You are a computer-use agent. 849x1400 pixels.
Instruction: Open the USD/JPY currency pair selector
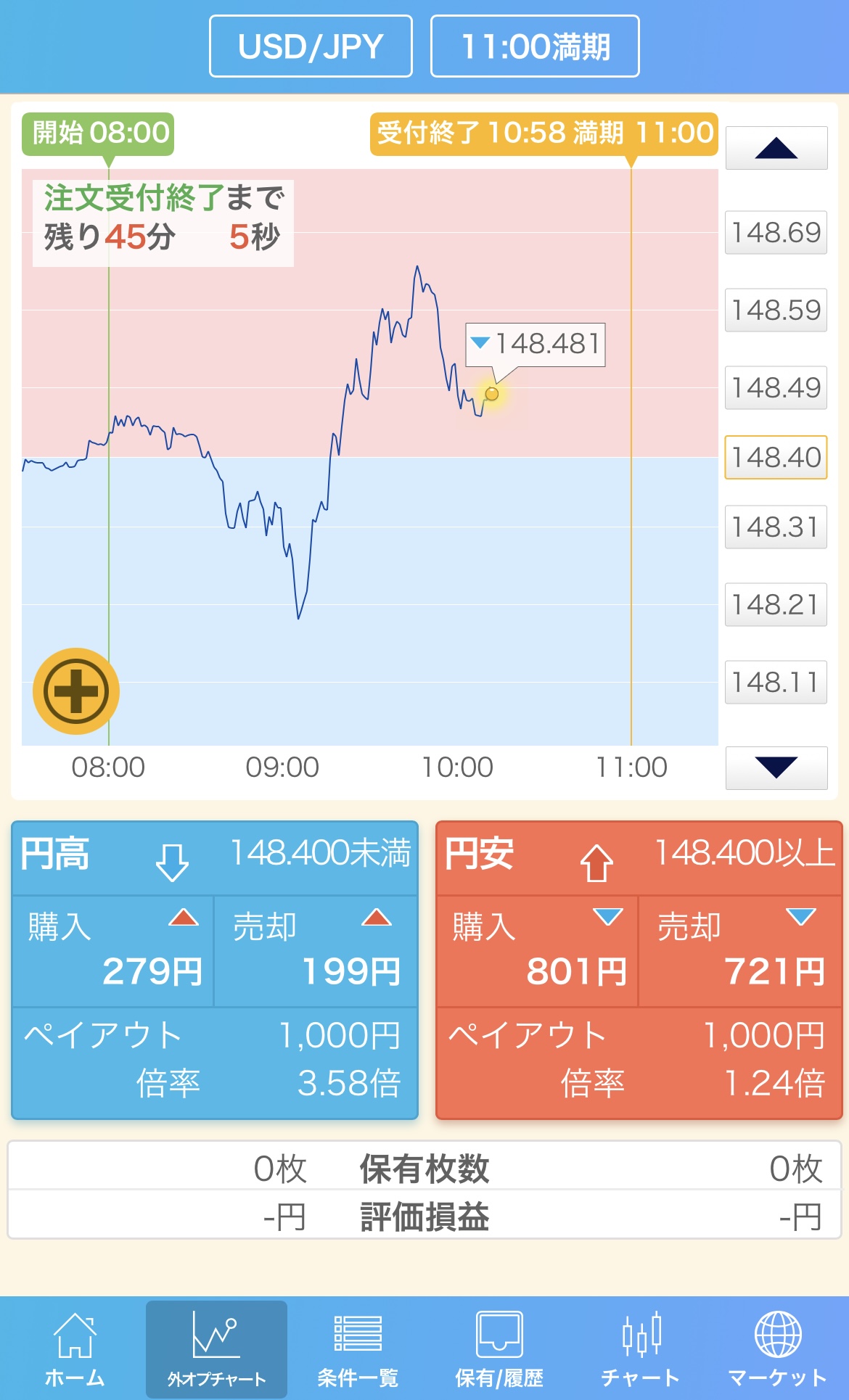tap(311, 46)
